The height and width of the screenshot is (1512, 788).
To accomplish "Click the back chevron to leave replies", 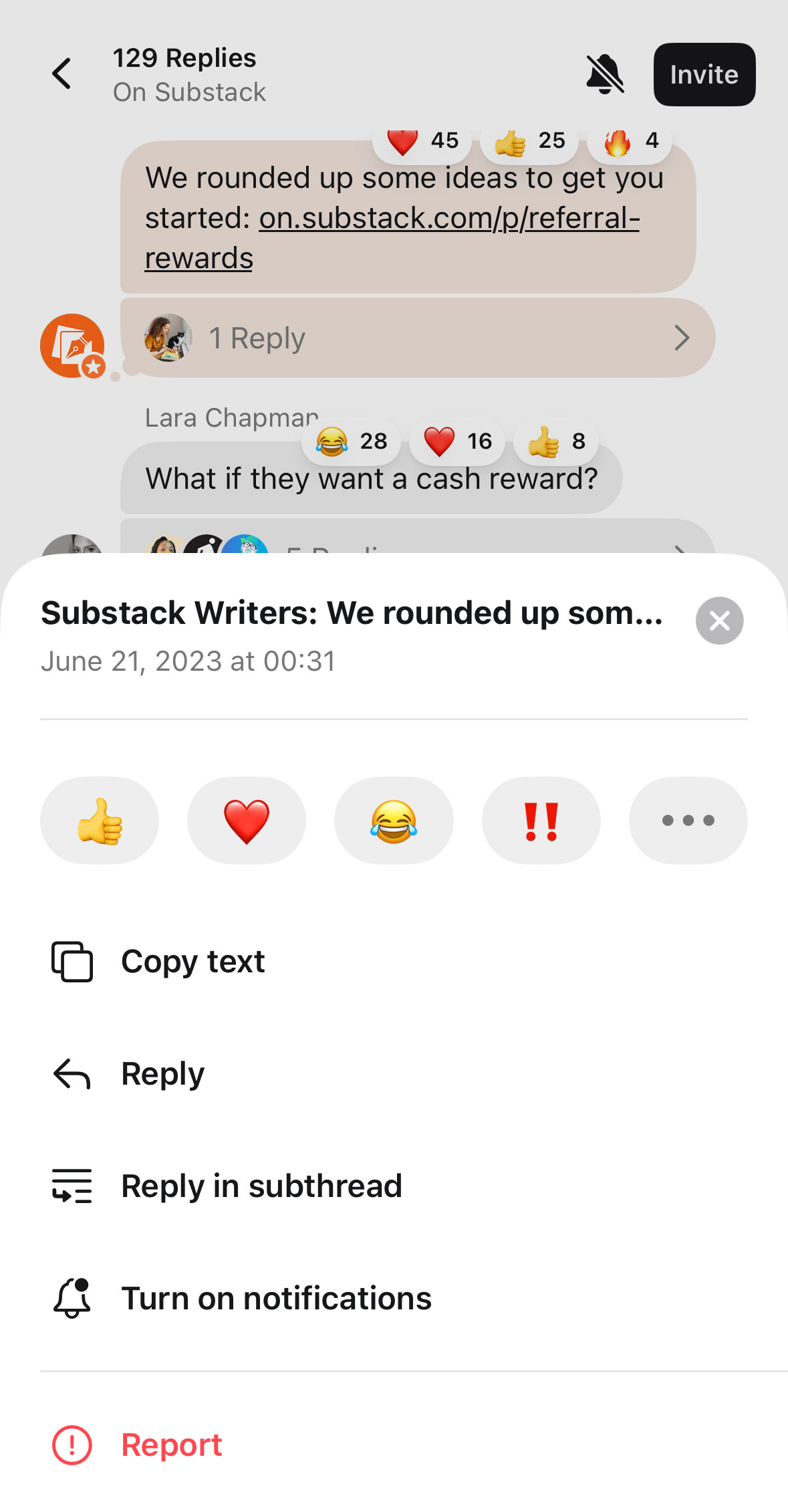I will pyautogui.click(x=61, y=74).
